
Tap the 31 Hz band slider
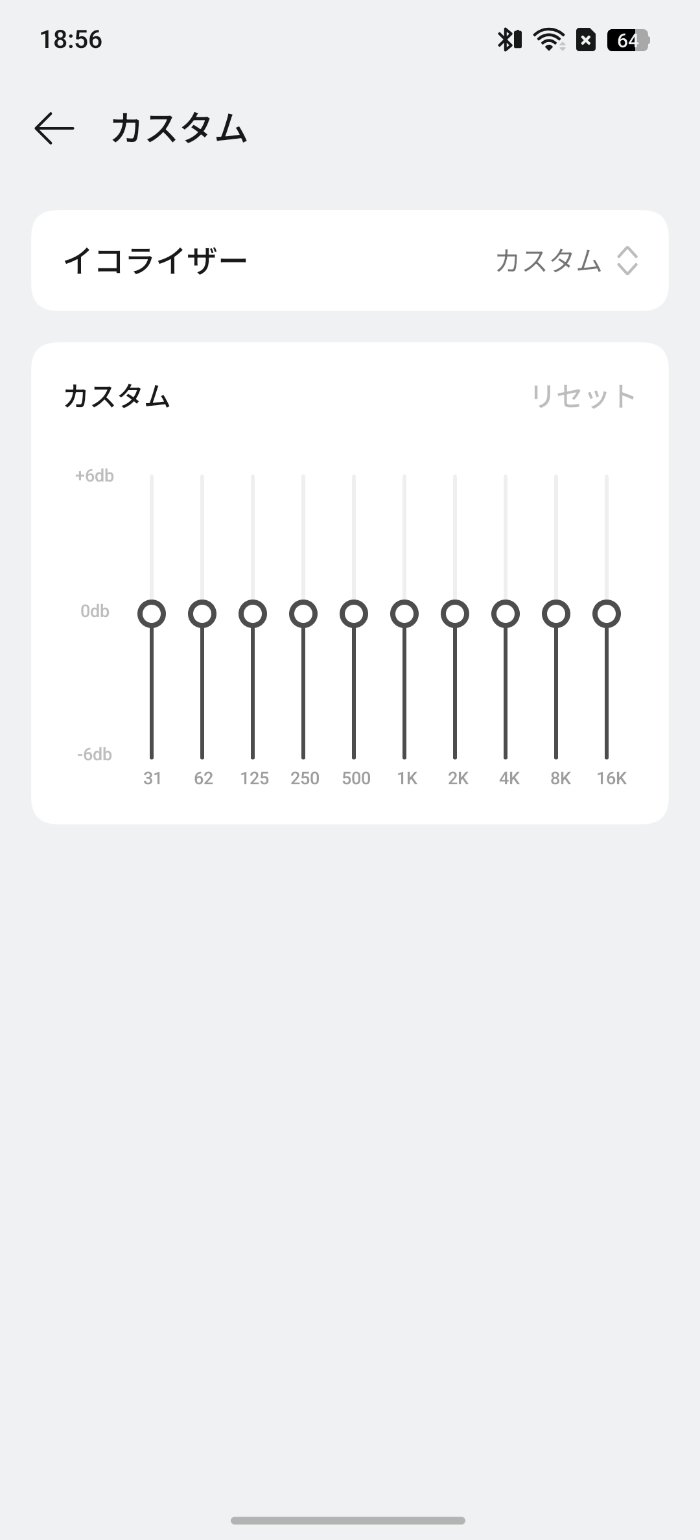click(x=152, y=614)
